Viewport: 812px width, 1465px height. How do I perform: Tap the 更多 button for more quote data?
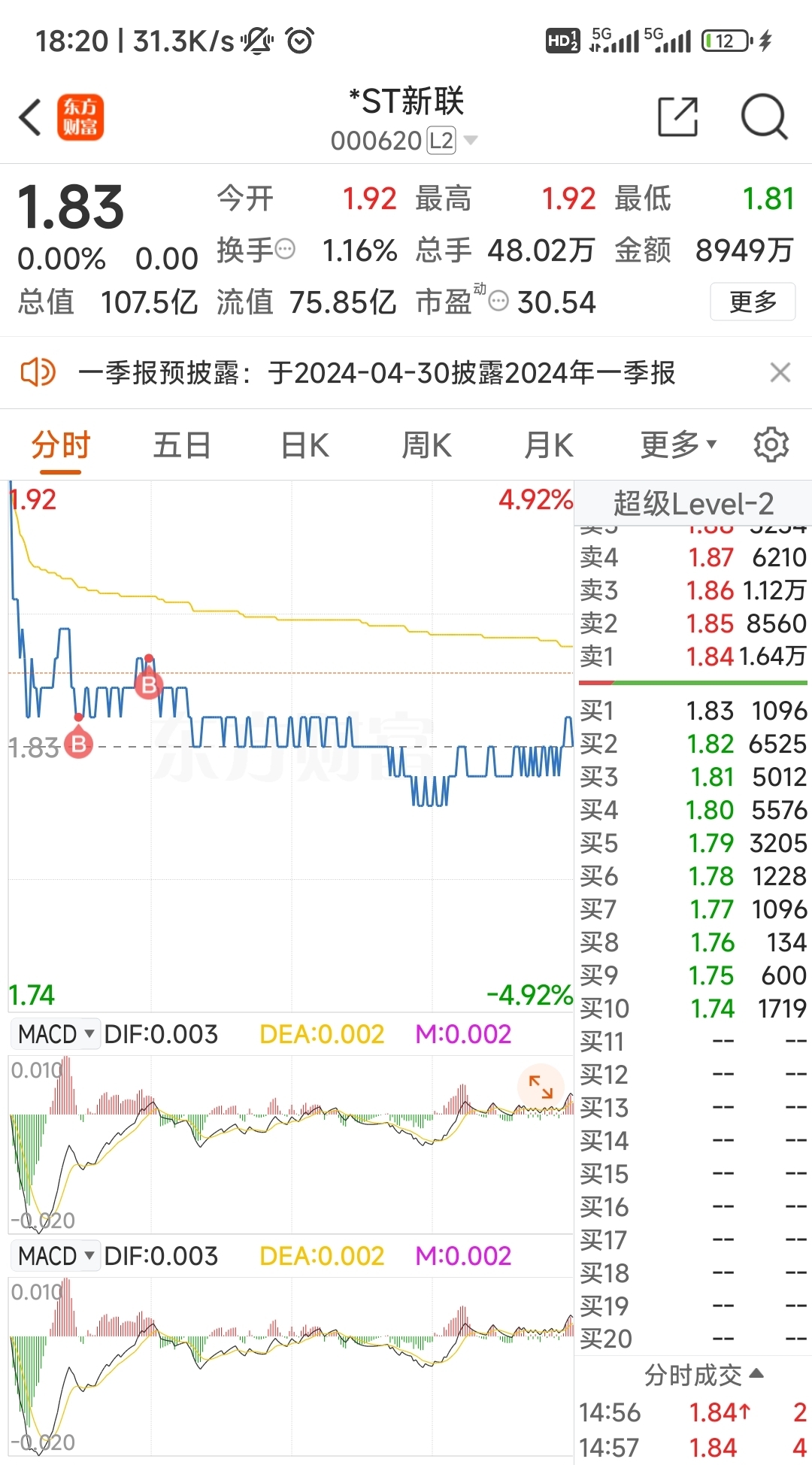(x=753, y=302)
